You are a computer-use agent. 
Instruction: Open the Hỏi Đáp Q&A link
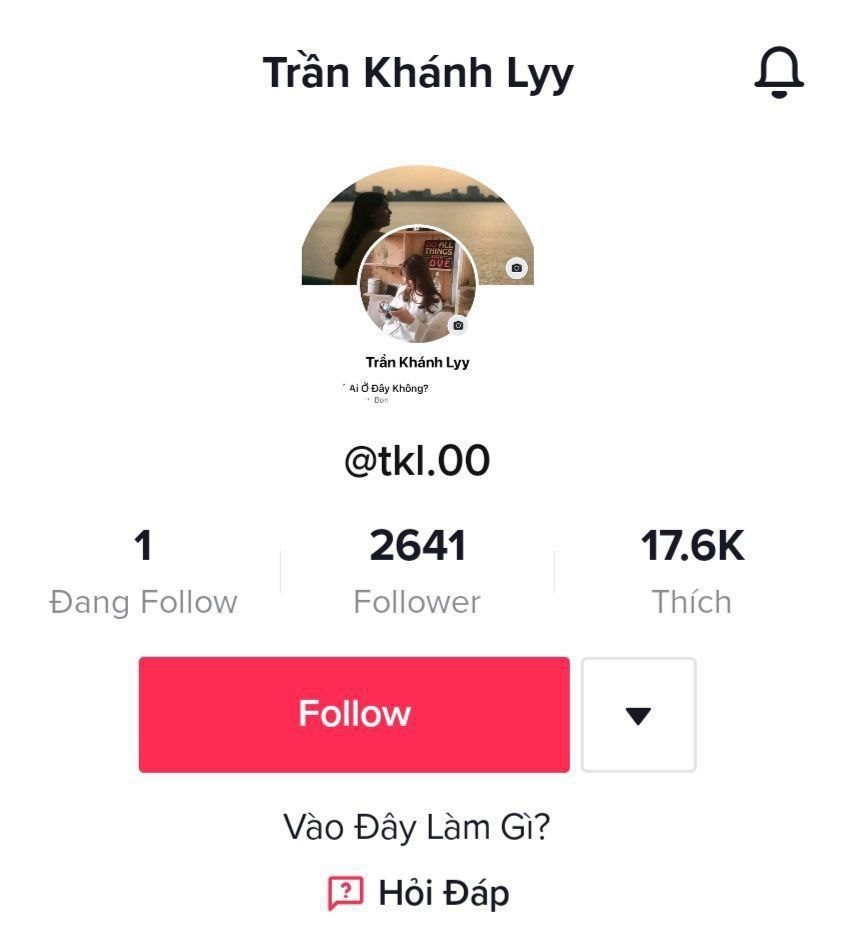[420, 893]
